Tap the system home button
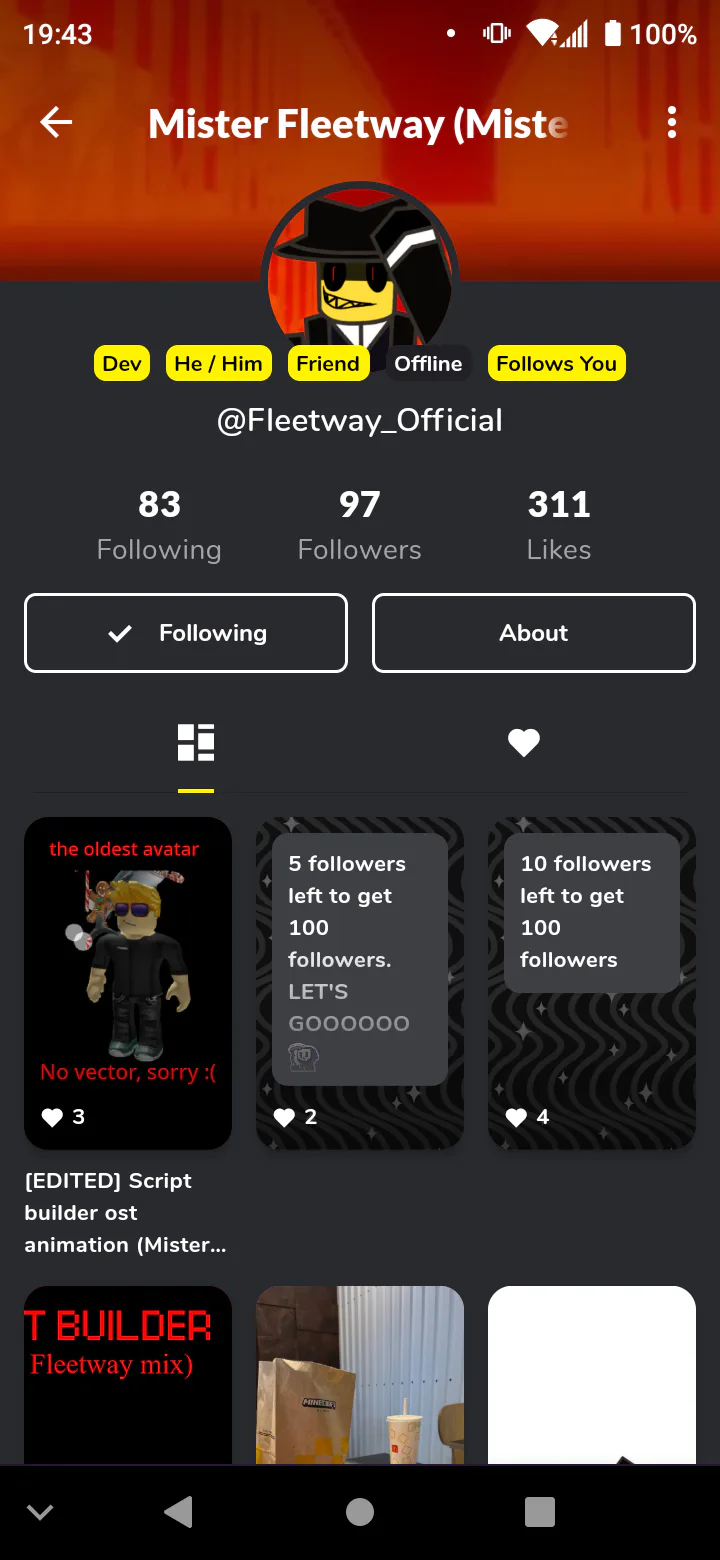The height and width of the screenshot is (1560, 720). click(x=360, y=1512)
